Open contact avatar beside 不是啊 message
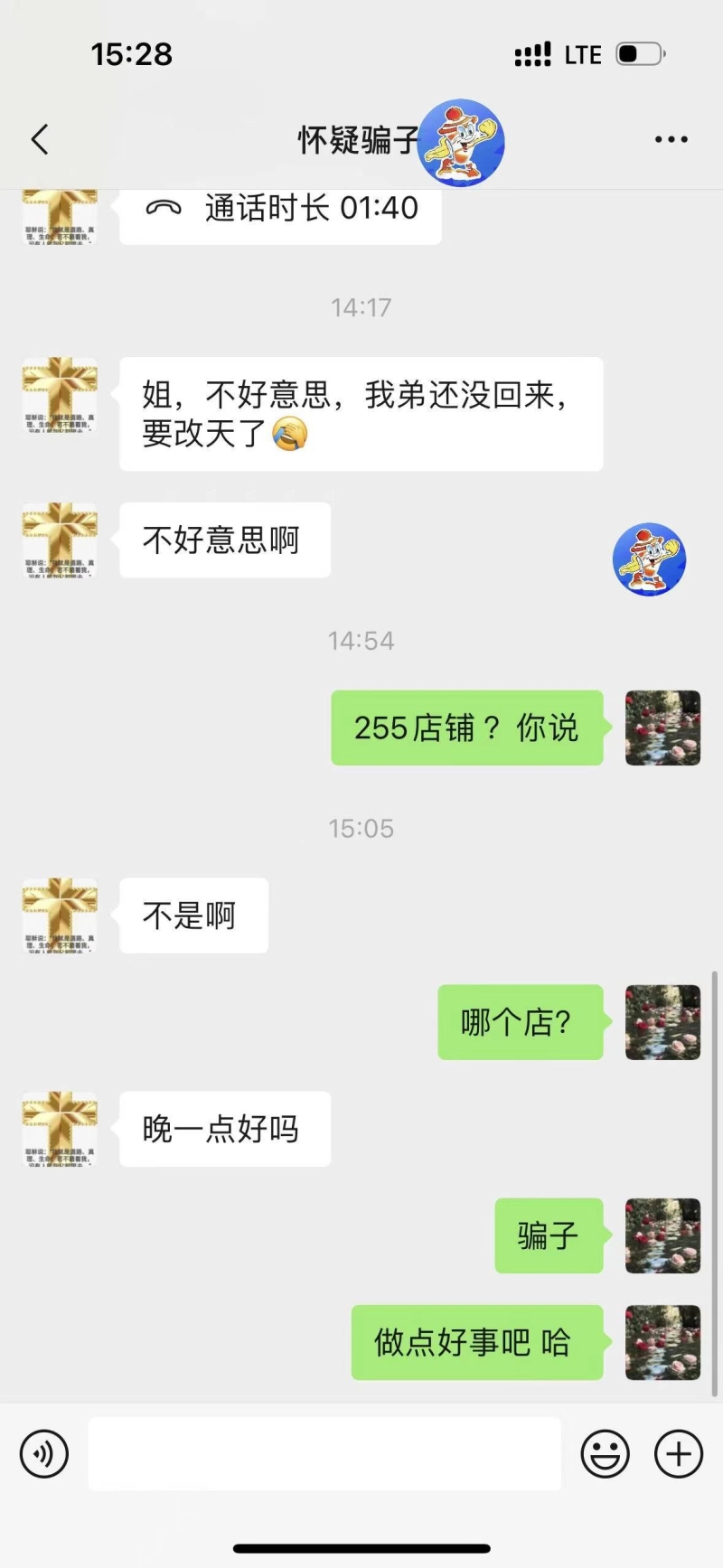723x1568 pixels. [x=60, y=915]
